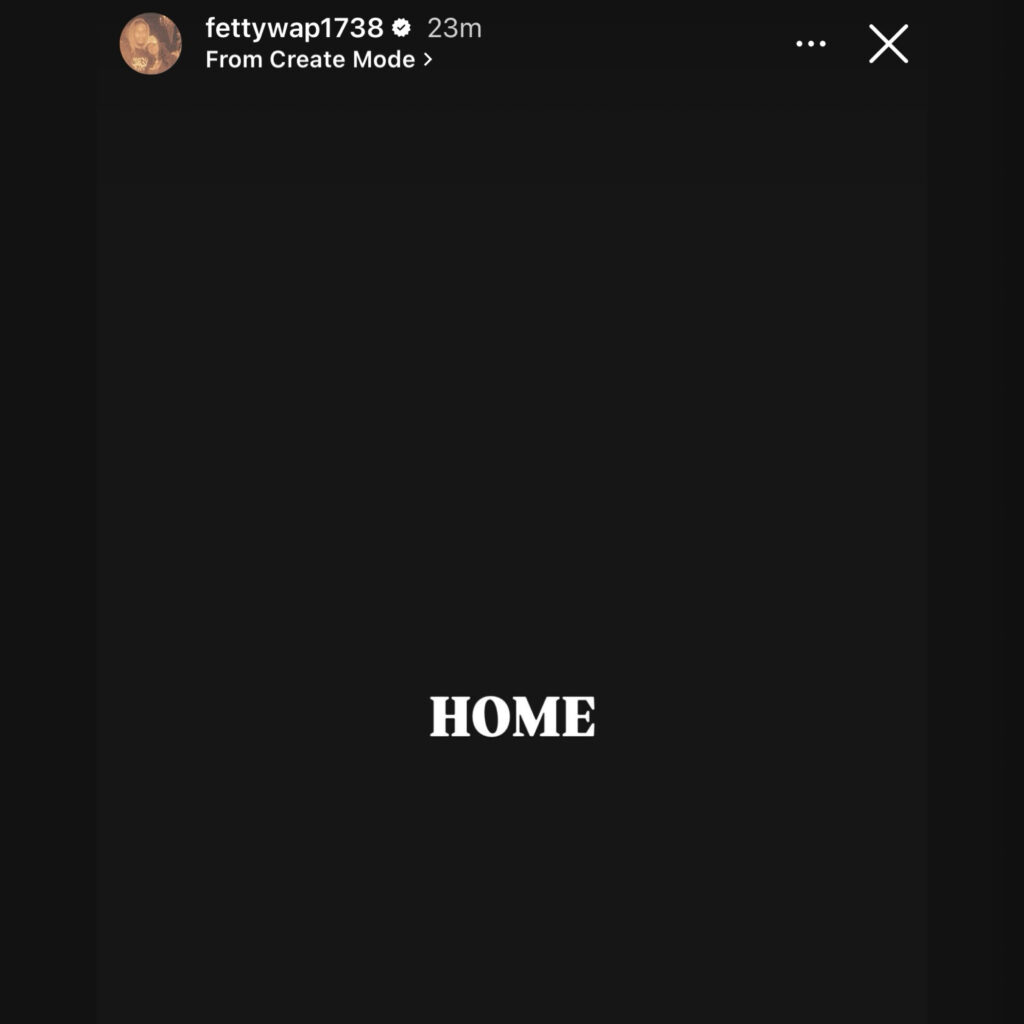Tap the fettywap1738 username
This screenshot has height=1024, width=1024.
tap(294, 28)
